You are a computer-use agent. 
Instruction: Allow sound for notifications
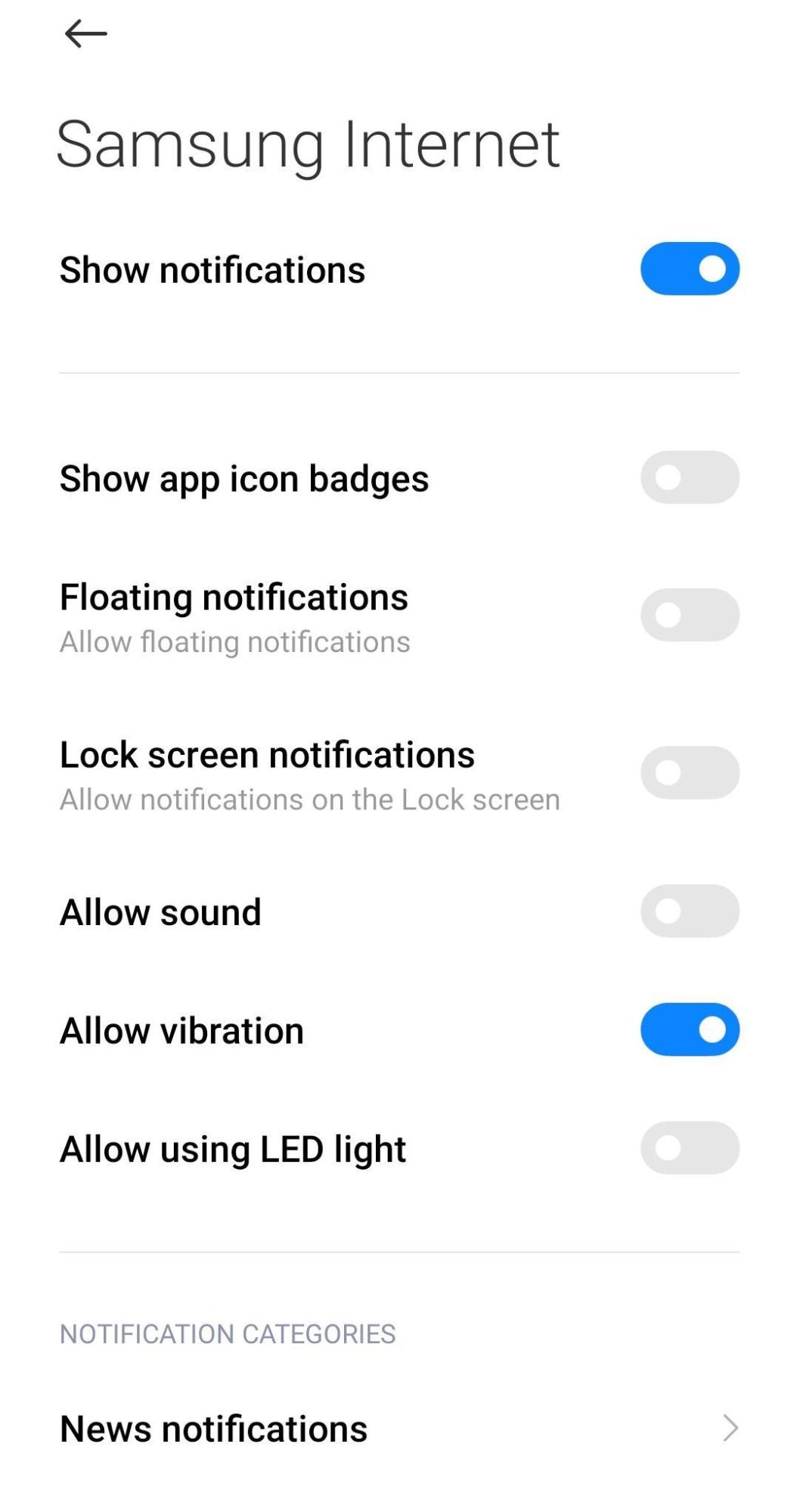coord(689,911)
